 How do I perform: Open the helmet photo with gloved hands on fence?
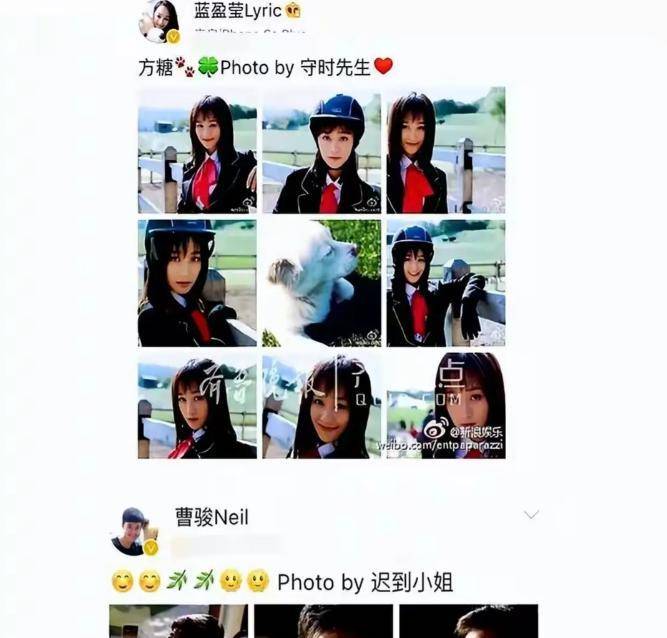coord(445,283)
